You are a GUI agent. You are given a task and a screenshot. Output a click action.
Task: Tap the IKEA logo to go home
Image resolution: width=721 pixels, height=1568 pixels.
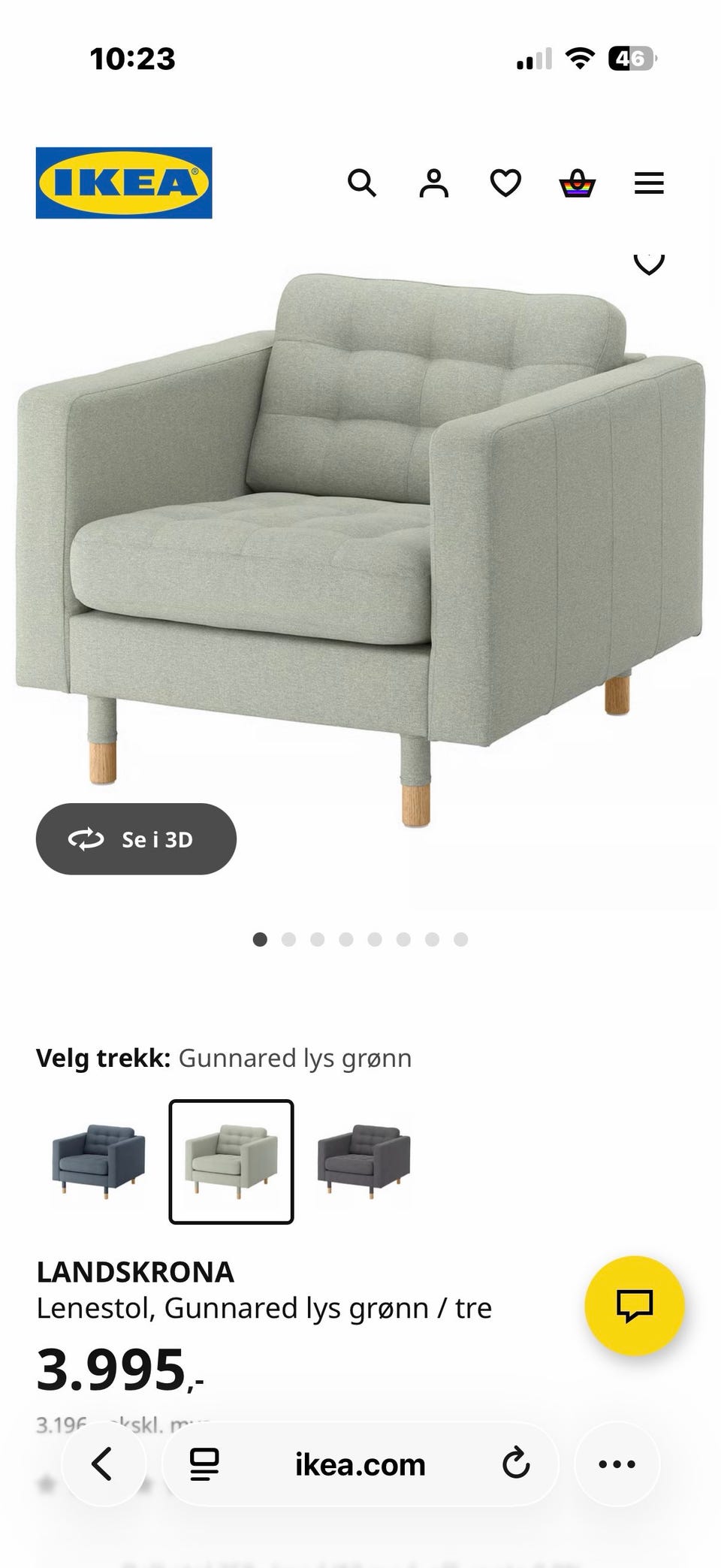coord(124,183)
